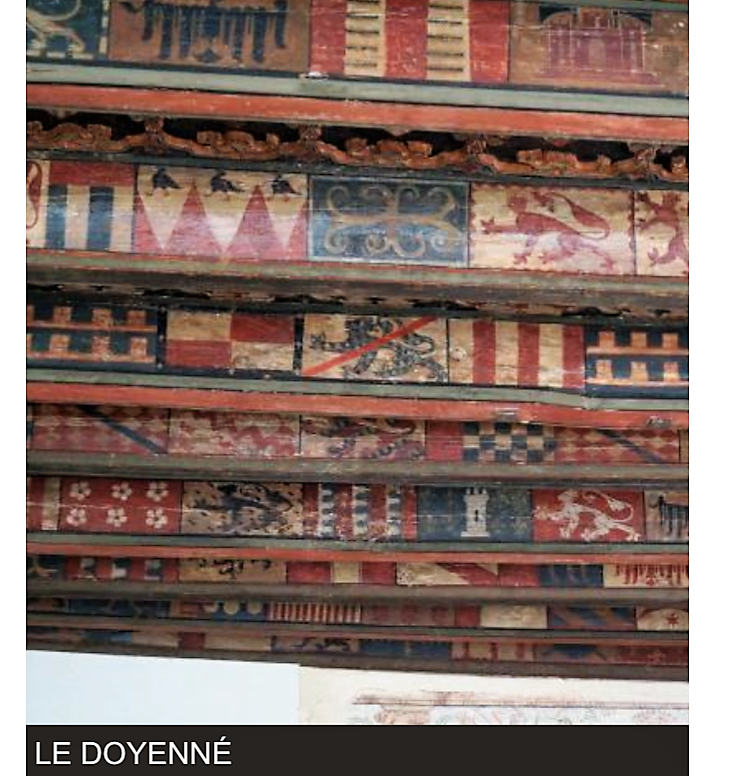Viewport: 740px width, 776px height.
Task: Open the Le Doyenné photo card
Action: [357, 380]
